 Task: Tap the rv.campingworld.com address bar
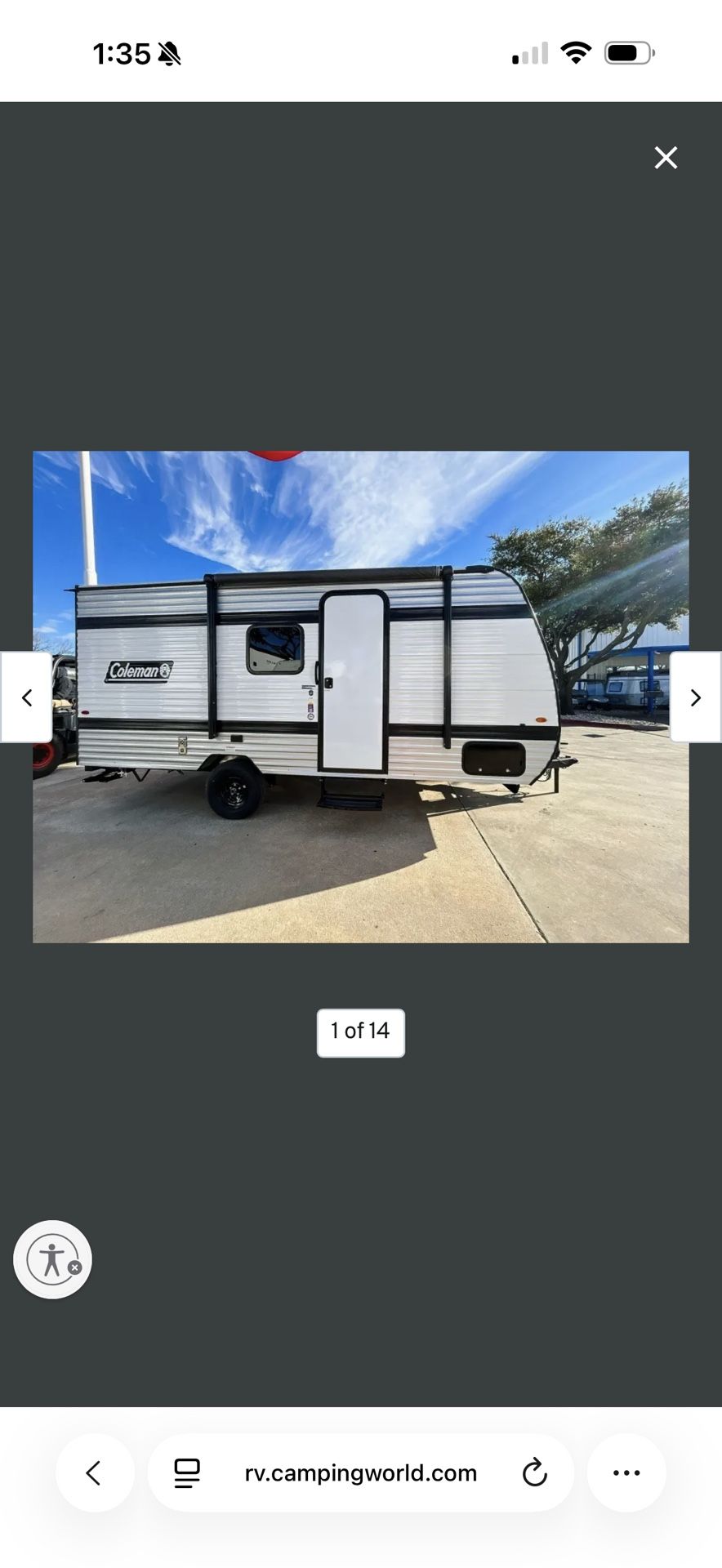[360, 1472]
